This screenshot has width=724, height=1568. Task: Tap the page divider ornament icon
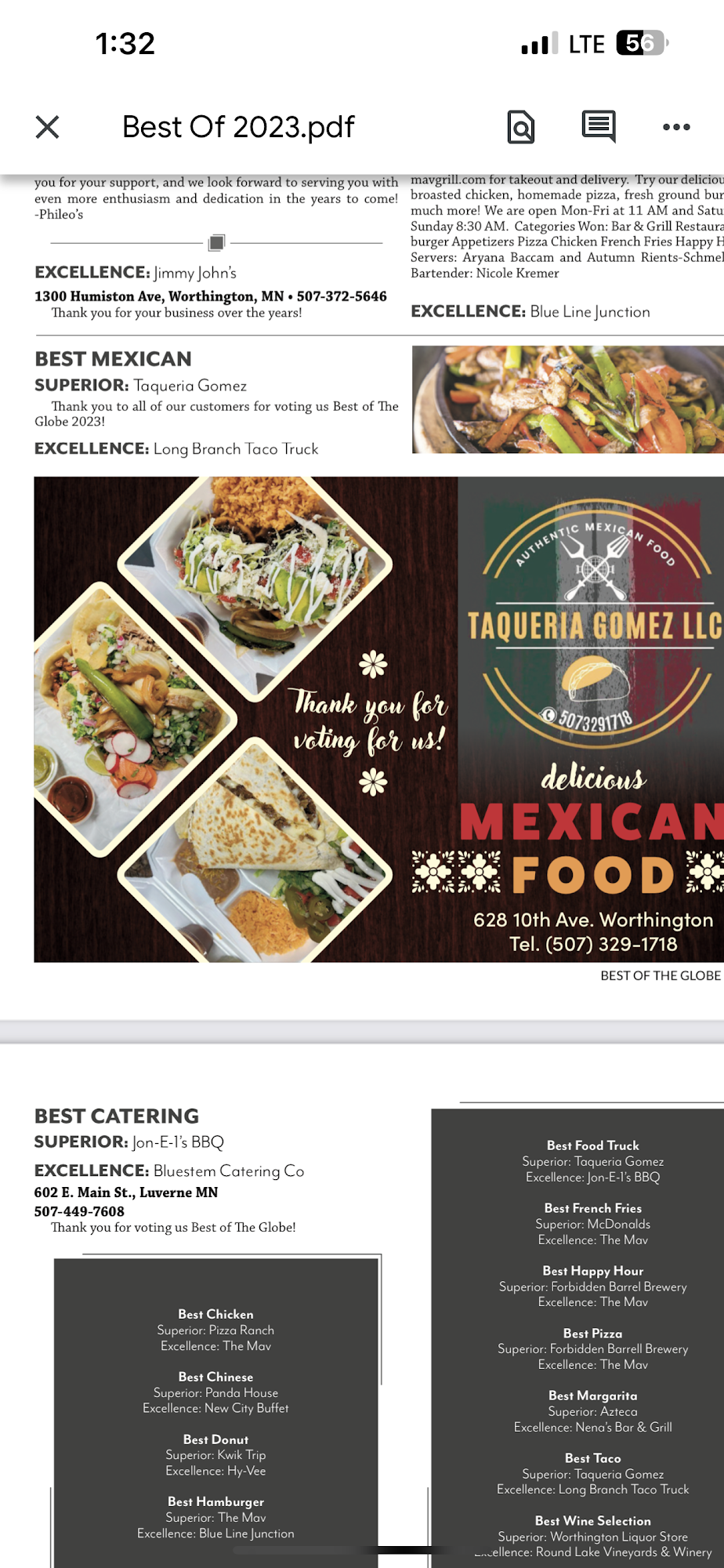[215, 242]
